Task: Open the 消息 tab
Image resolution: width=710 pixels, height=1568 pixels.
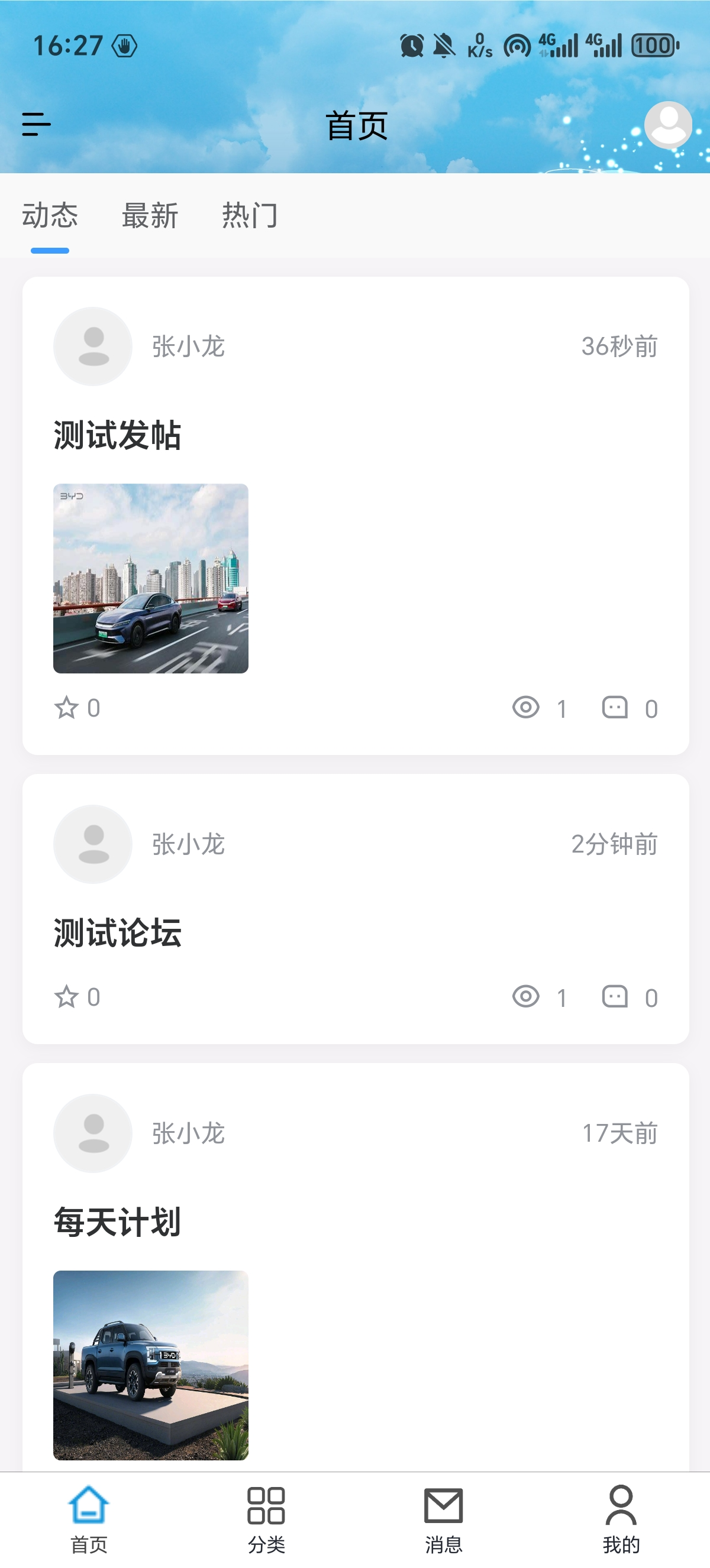Action: (443, 1519)
